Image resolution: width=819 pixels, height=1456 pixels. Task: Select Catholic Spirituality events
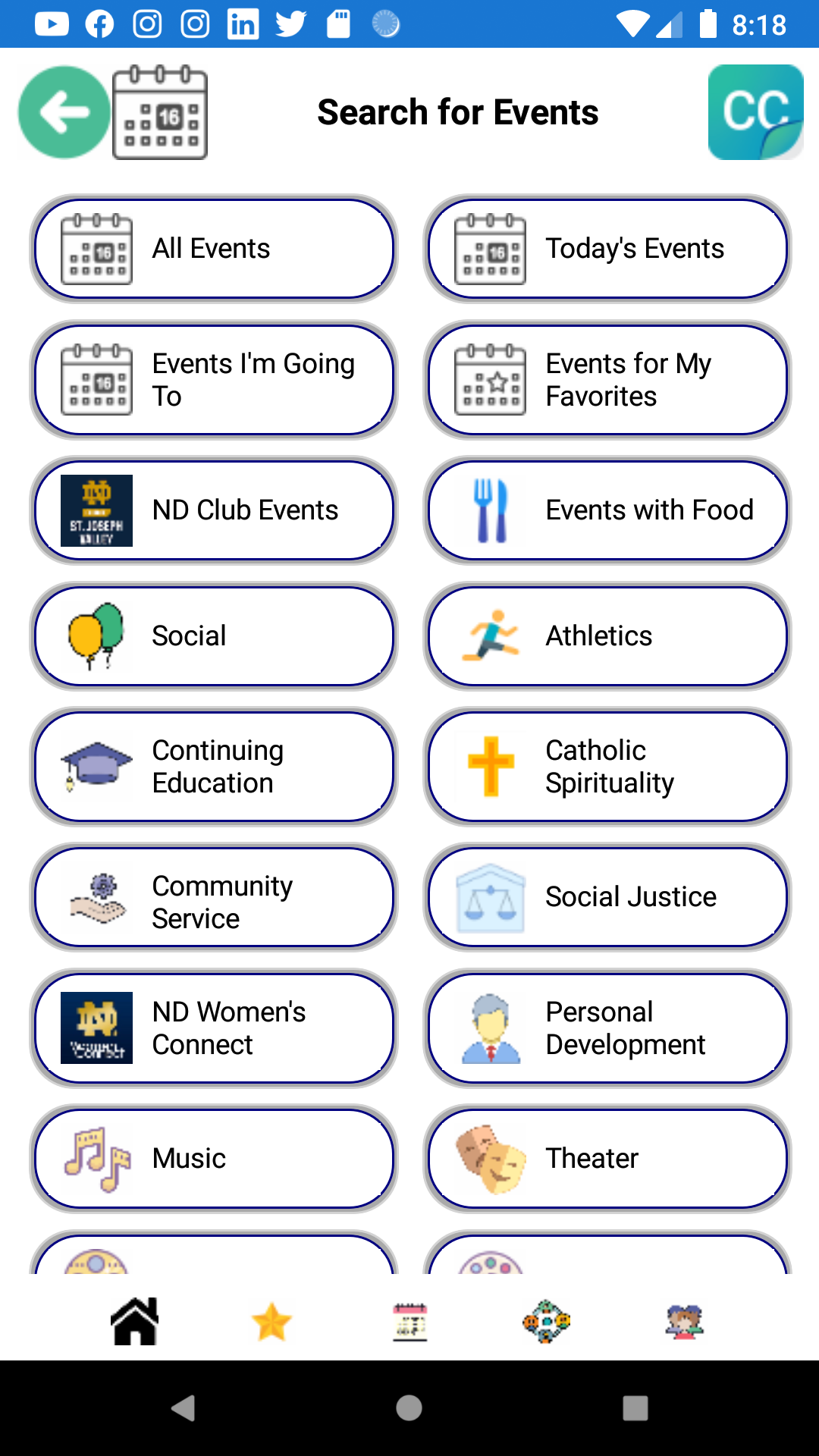[607, 767]
